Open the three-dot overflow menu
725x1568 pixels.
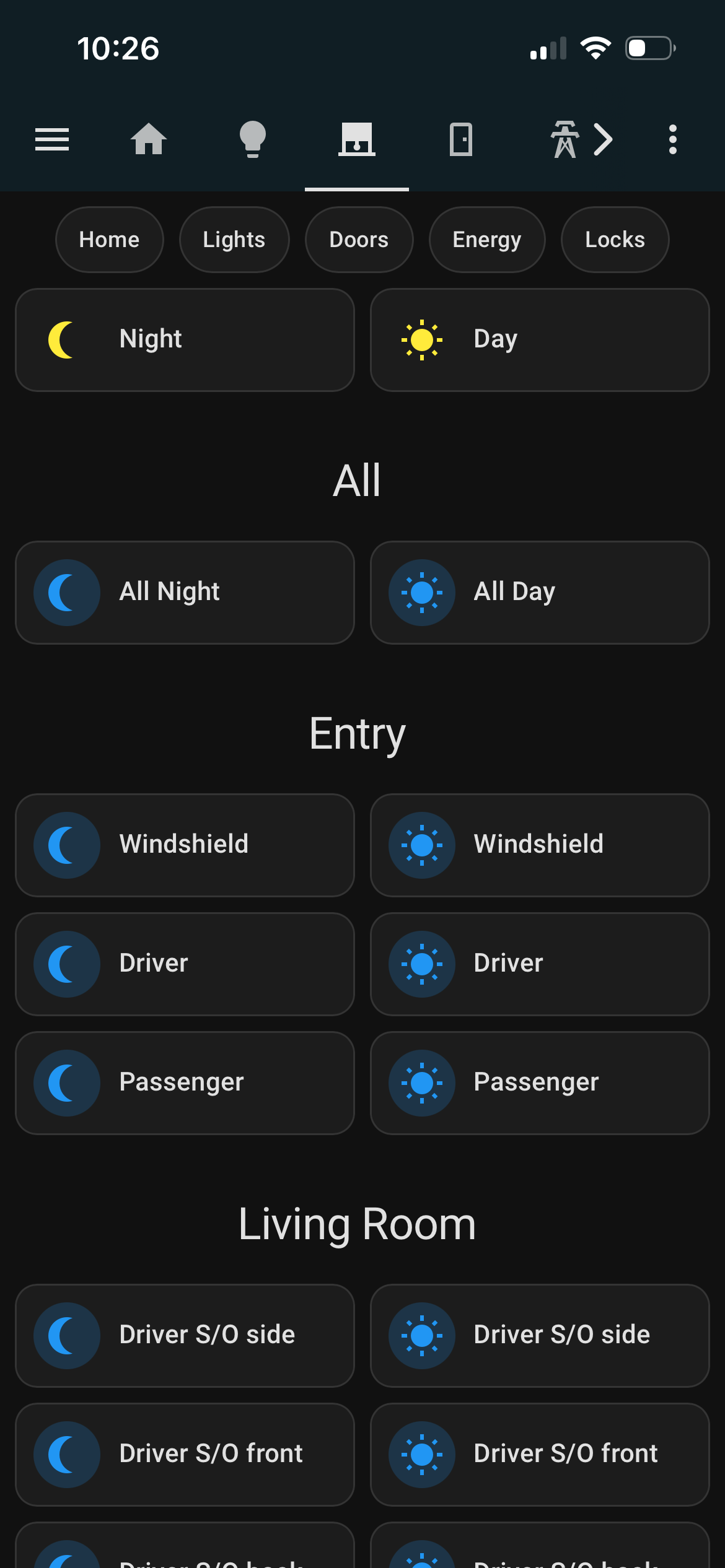tap(673, 139)
